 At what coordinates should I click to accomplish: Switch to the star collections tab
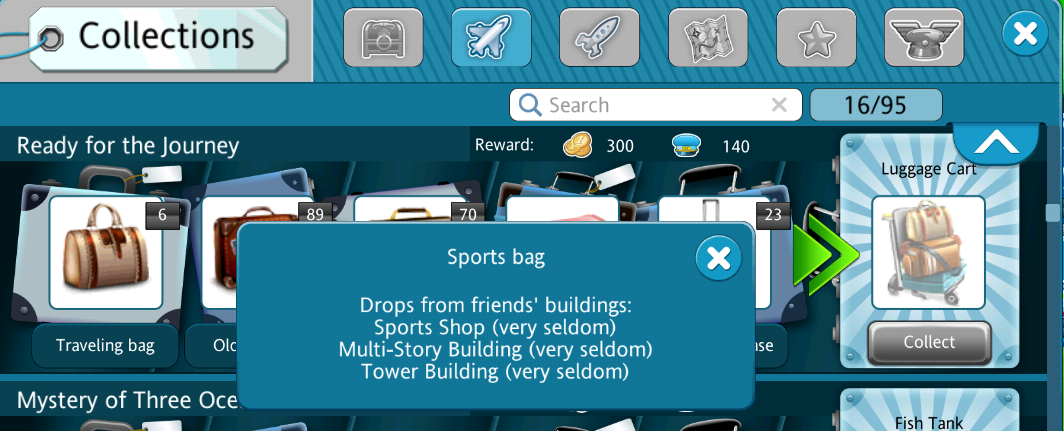click(816, 37)
